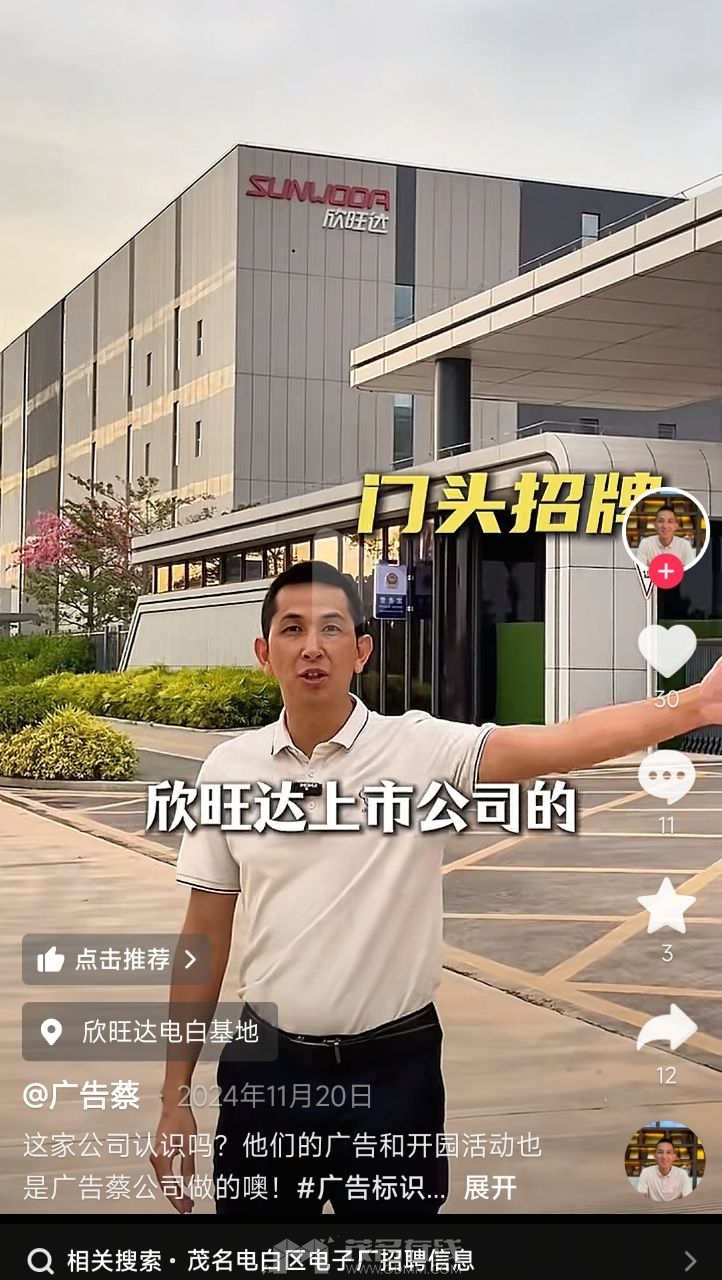Open the comments bubble
The image size is (722, 1280).
(x=666, y=777)
